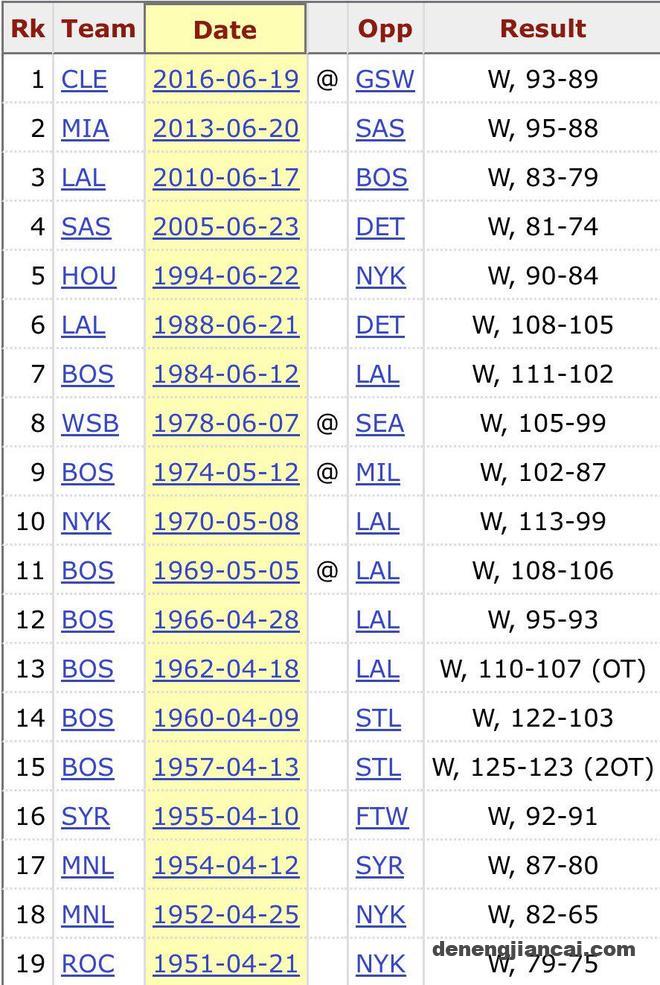This screenshot has height=985, width=660.
Task: Sort the table by the Opp column header
Action: tap(385, 29)
